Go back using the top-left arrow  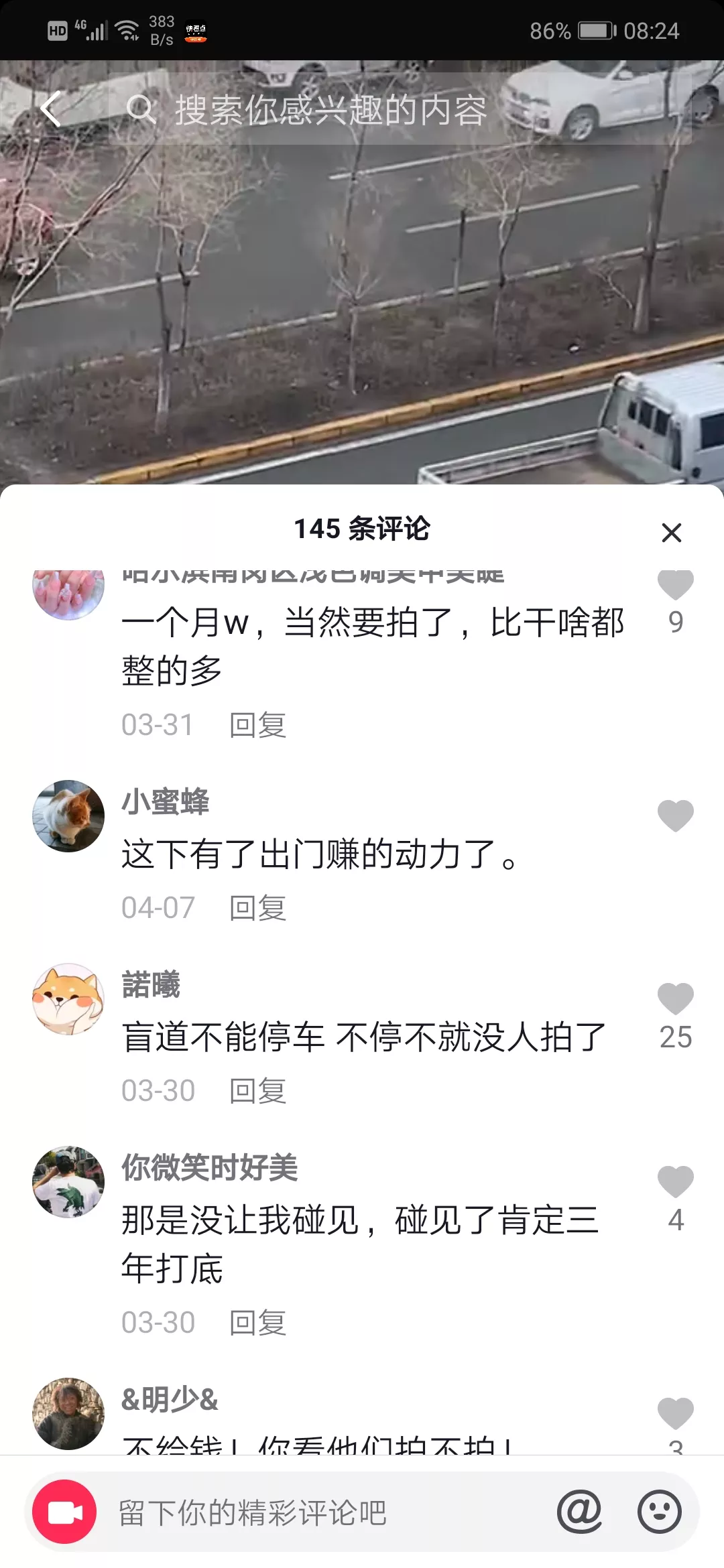(52, 109)
